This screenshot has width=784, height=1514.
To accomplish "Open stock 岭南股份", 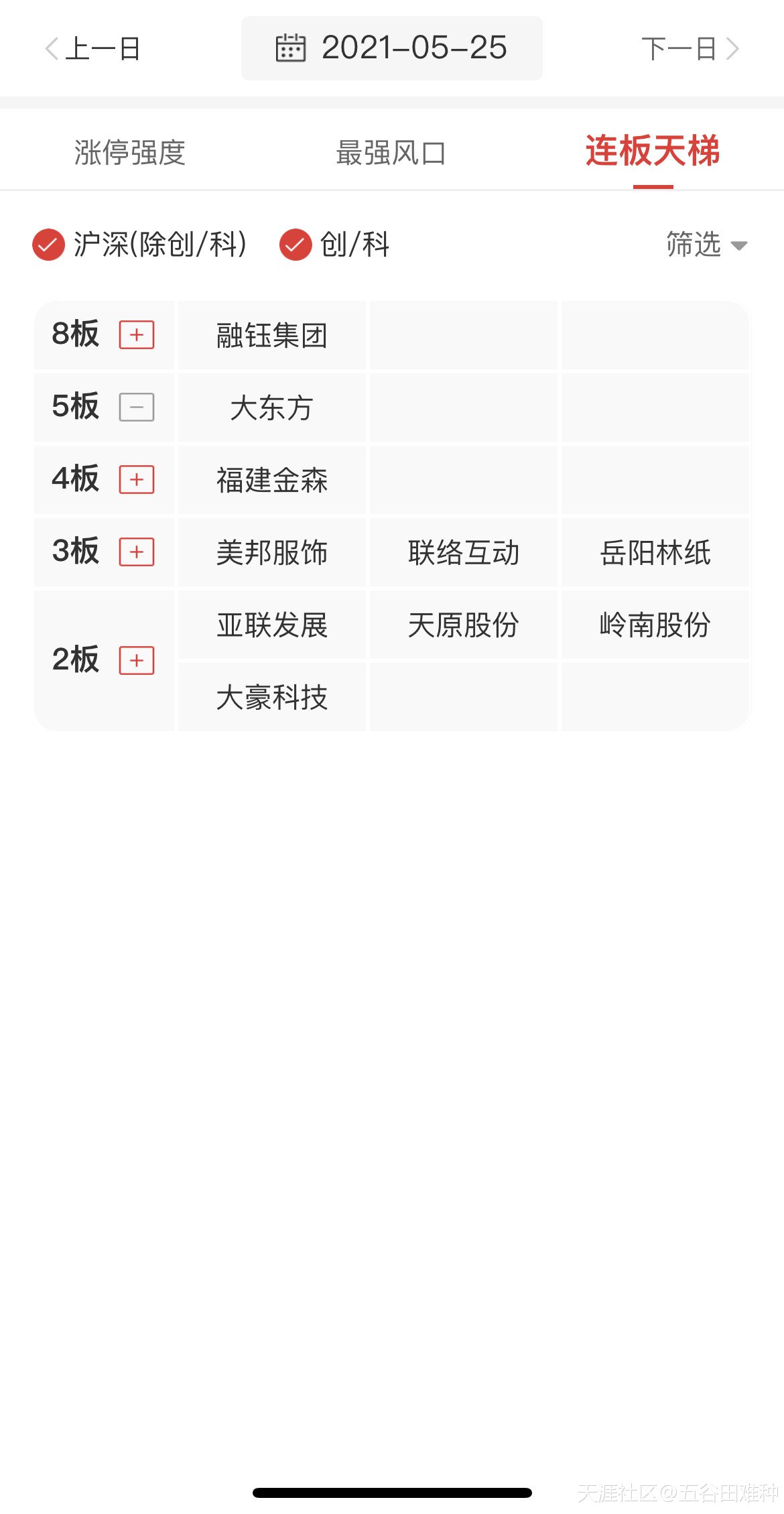I will pos(655,625).
